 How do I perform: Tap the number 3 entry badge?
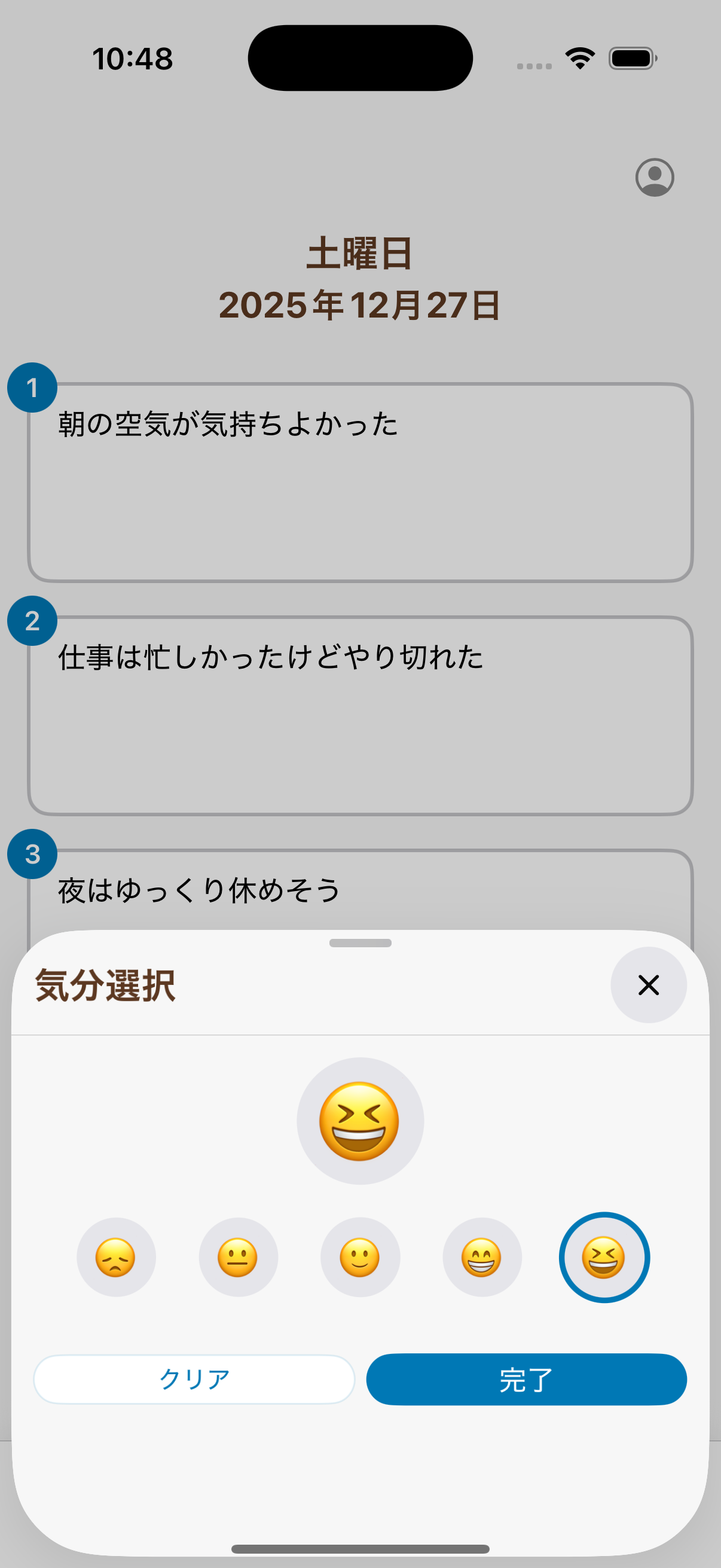click(x=32, y=853)
